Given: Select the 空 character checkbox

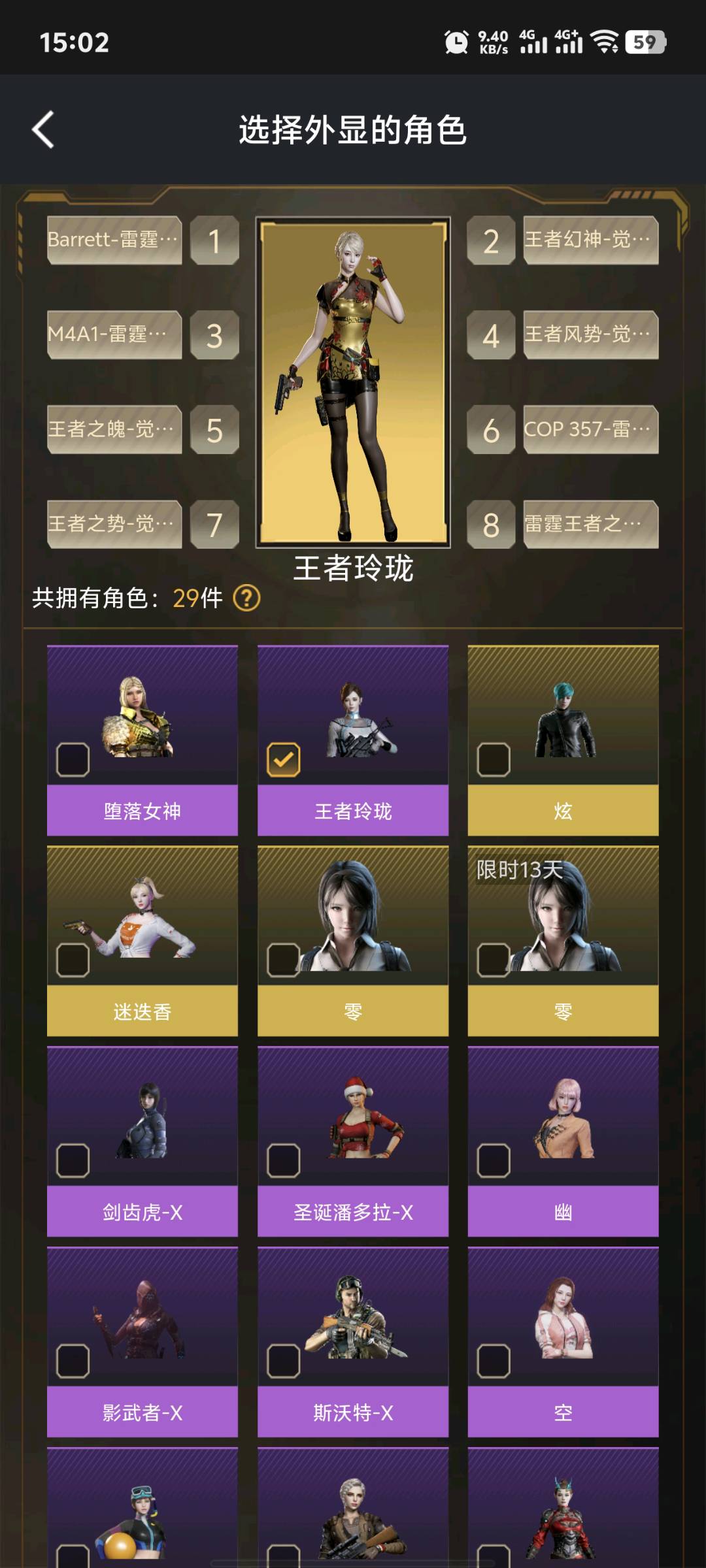Looking at the screenshot, I should point(494,1361).
